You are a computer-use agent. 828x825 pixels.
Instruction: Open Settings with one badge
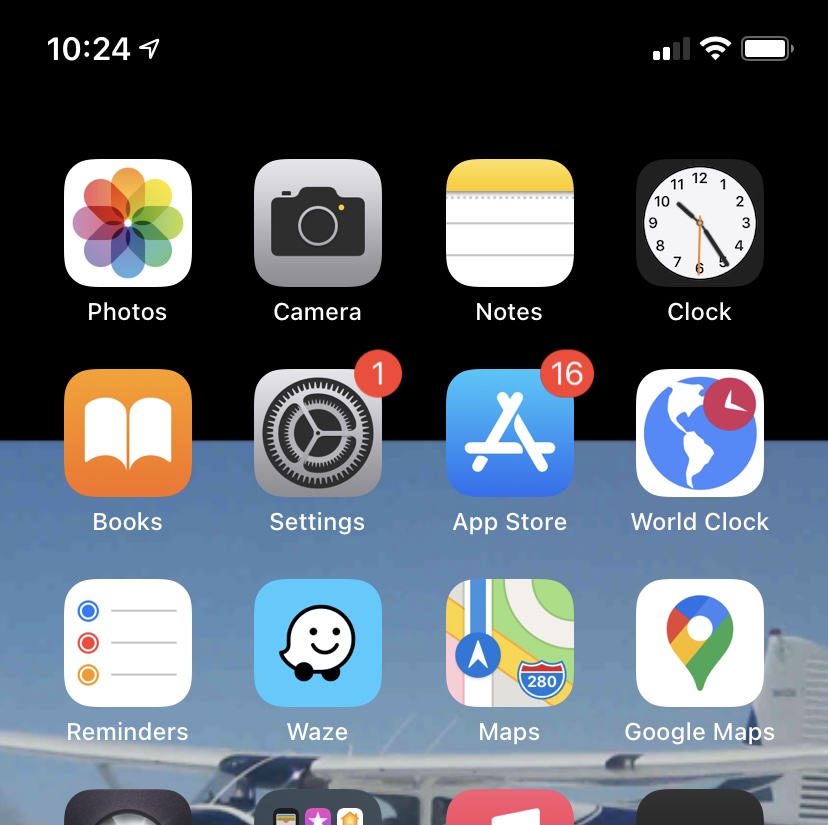tap(318, 433)
